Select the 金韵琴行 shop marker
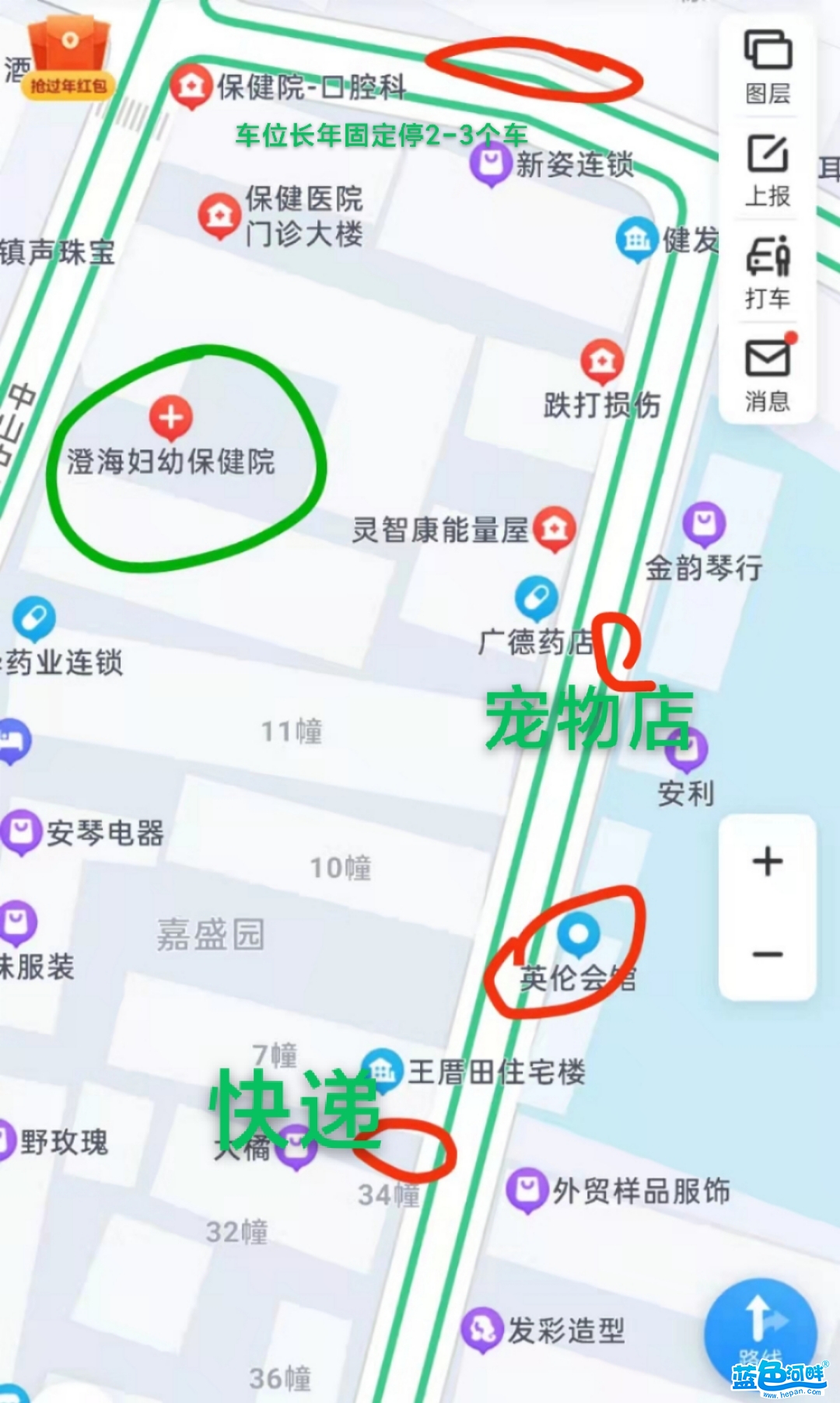The width and height of the screenshot is (840, 1403). pos(704,523)
